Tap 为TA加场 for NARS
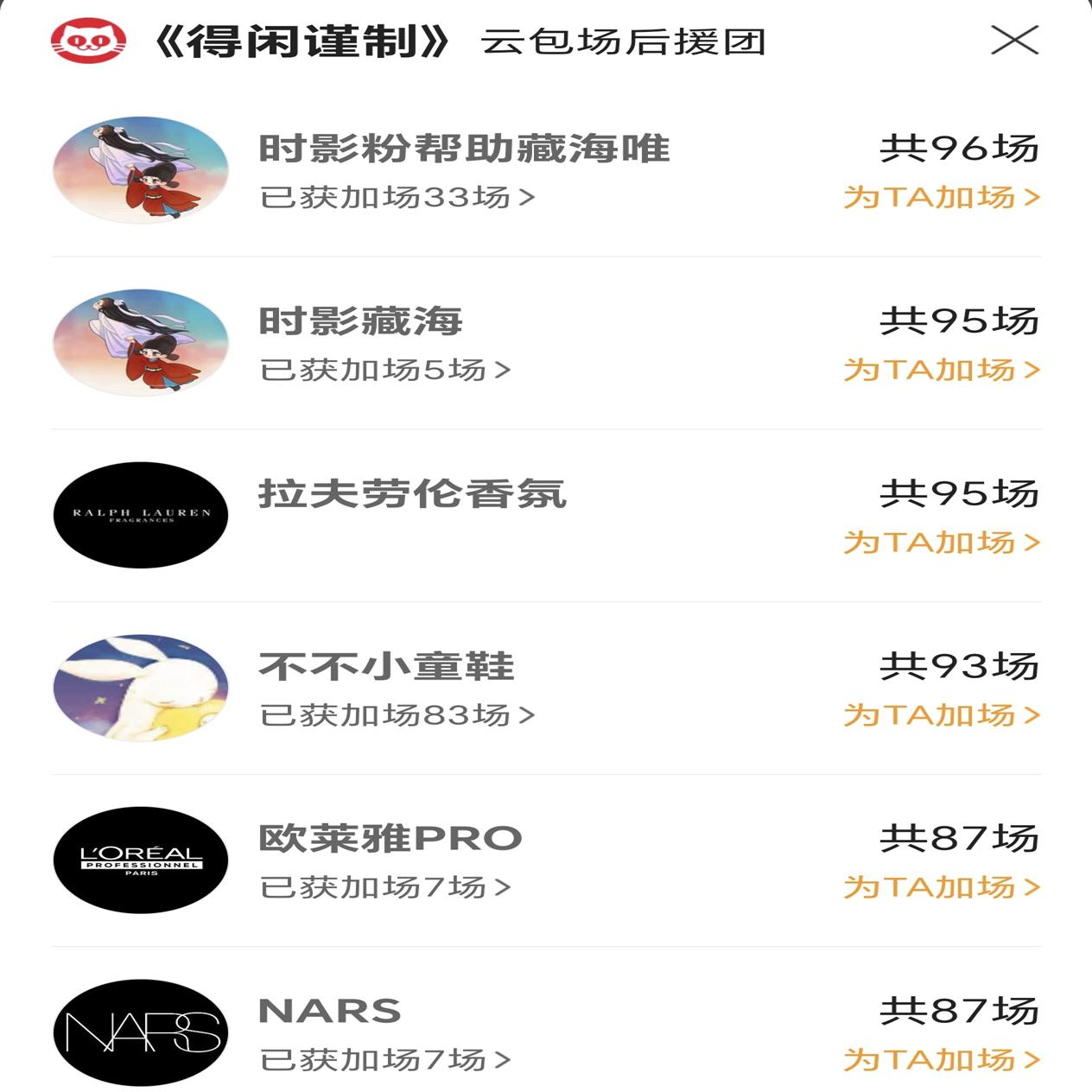 tap(942, 1059)
